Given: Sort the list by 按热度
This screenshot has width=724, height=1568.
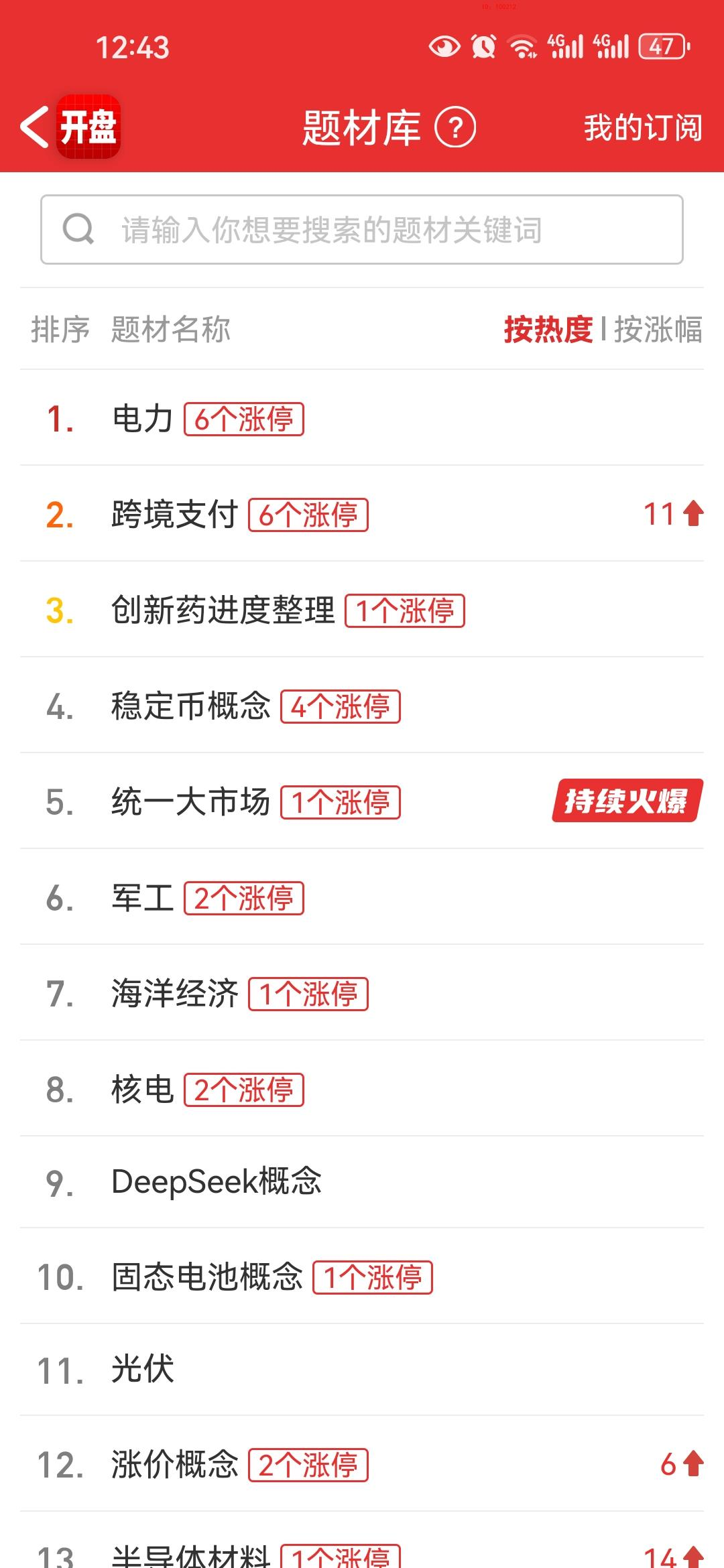Looking at the screenshot, I should (x=548, y=329).
